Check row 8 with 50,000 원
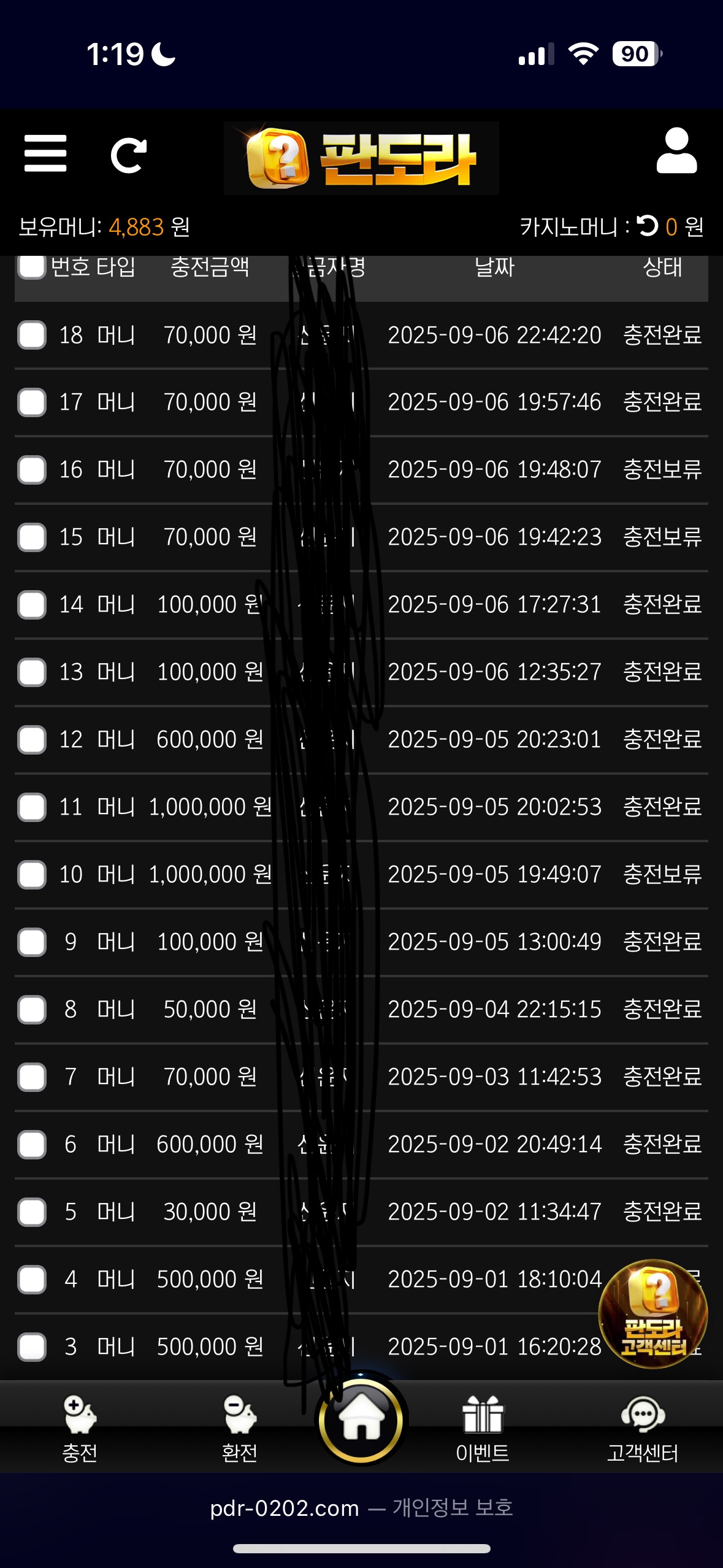723x1568 pixels. (x=32, y=1010)
